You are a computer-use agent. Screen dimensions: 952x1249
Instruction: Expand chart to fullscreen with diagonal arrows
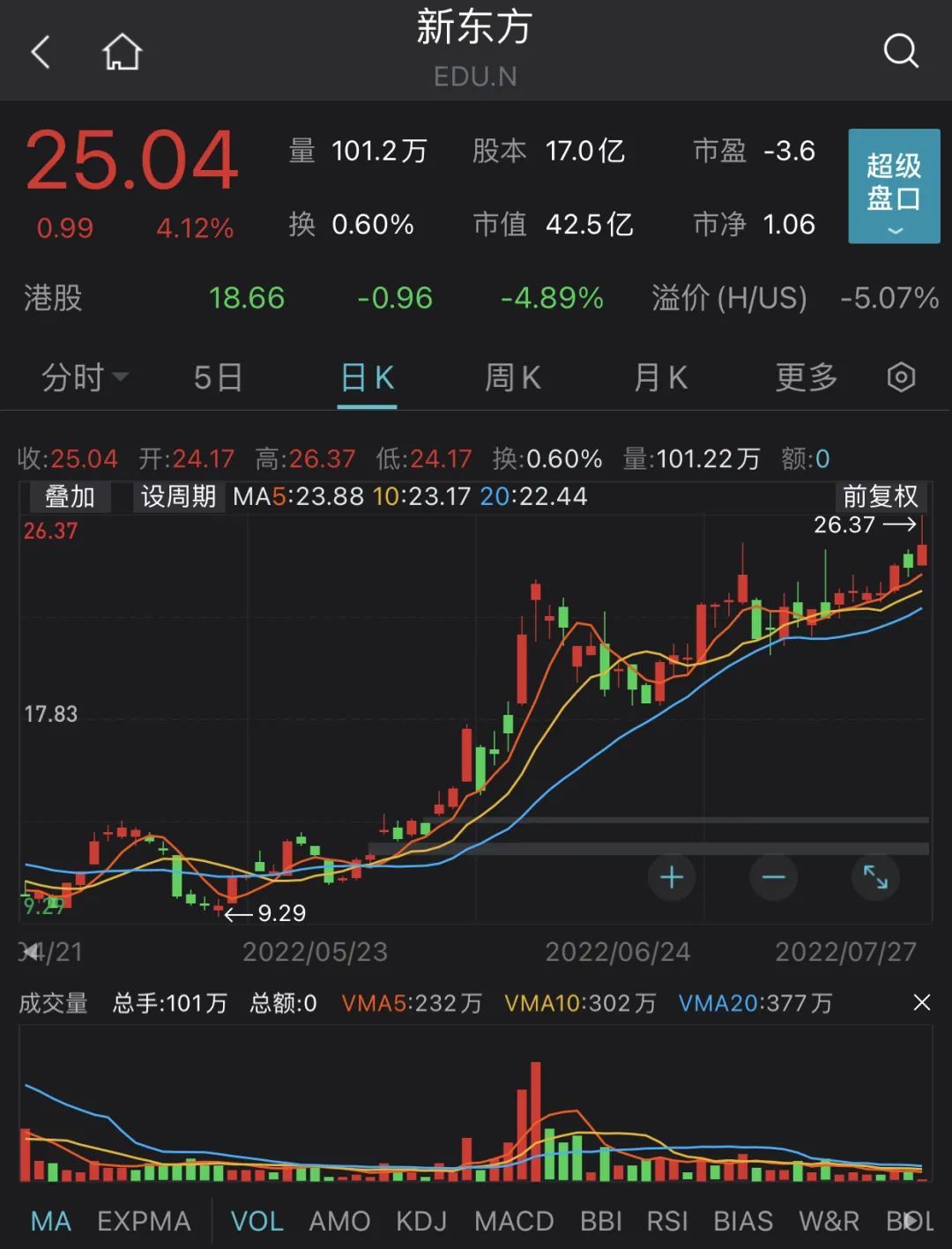tap(874, 877)
